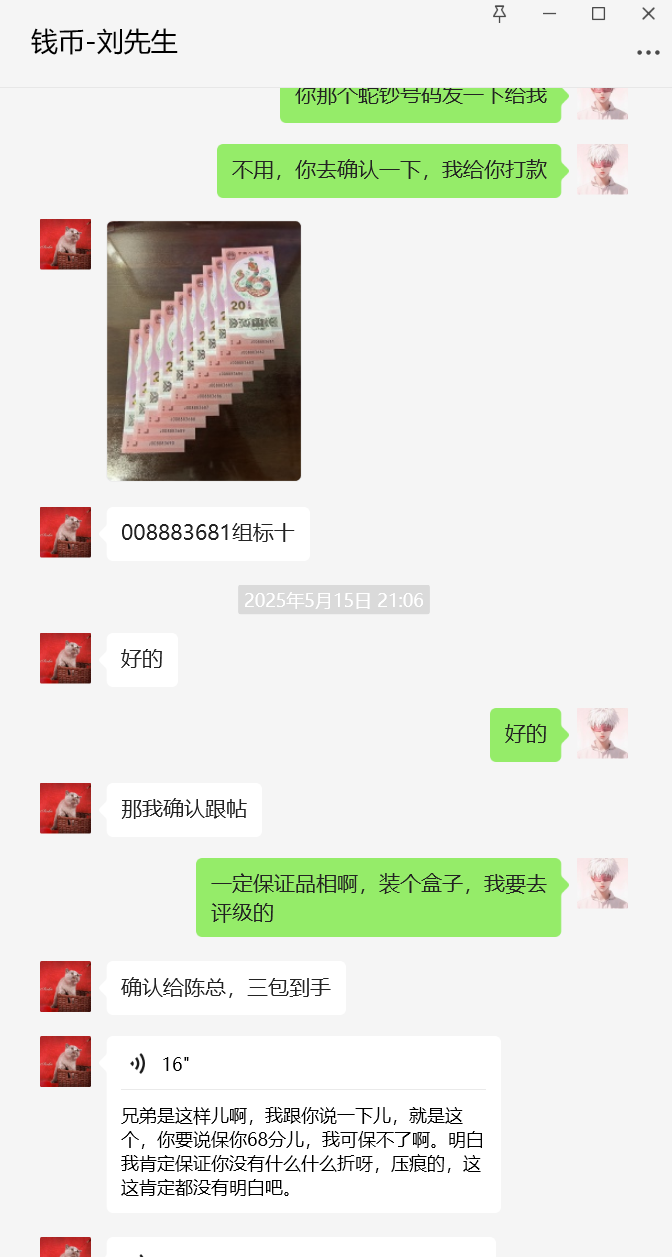Viewport: 672px width, 1257px height.
Task: Open my avatar beside 好的 reply
Action: 602,733
